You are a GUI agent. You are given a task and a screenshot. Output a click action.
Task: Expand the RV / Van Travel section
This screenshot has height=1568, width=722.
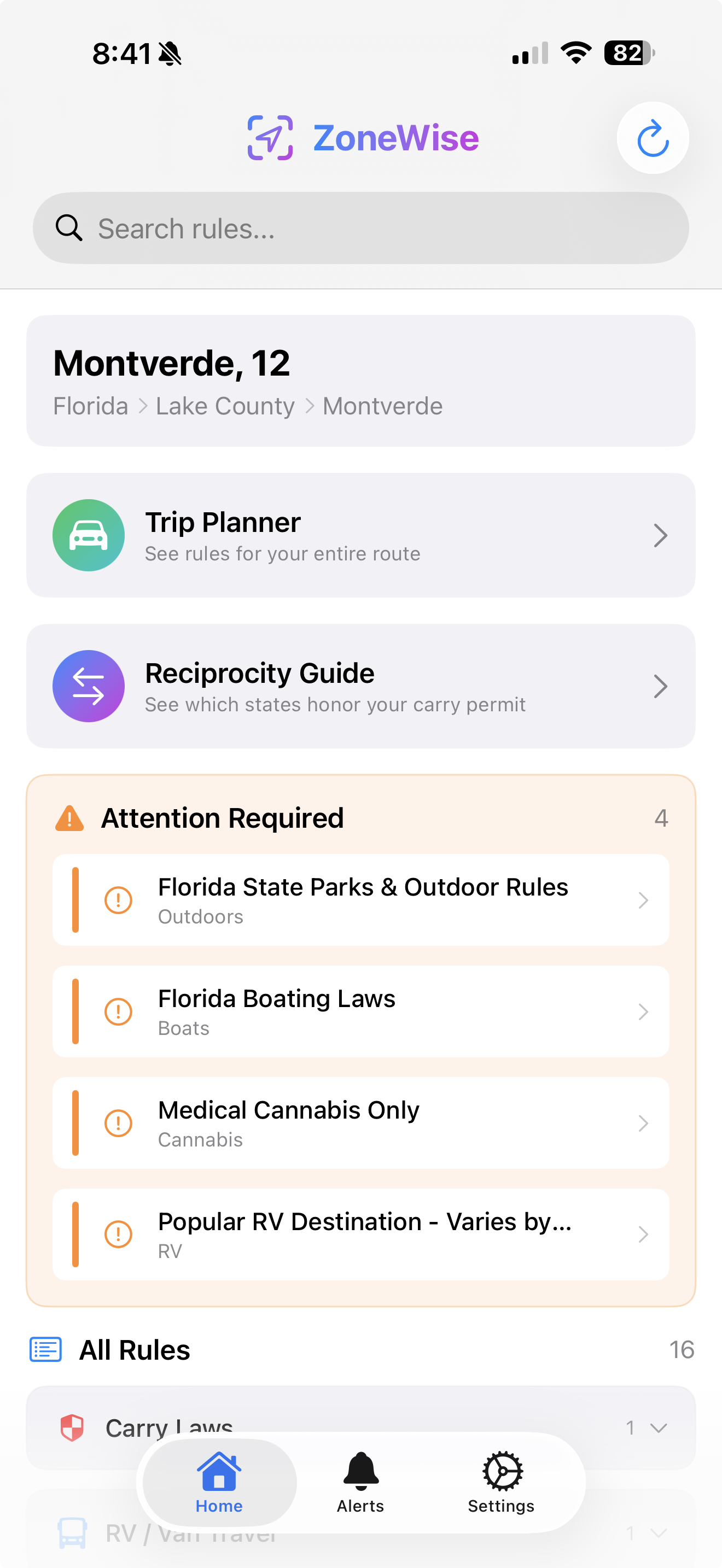[x=658, y=1532]
